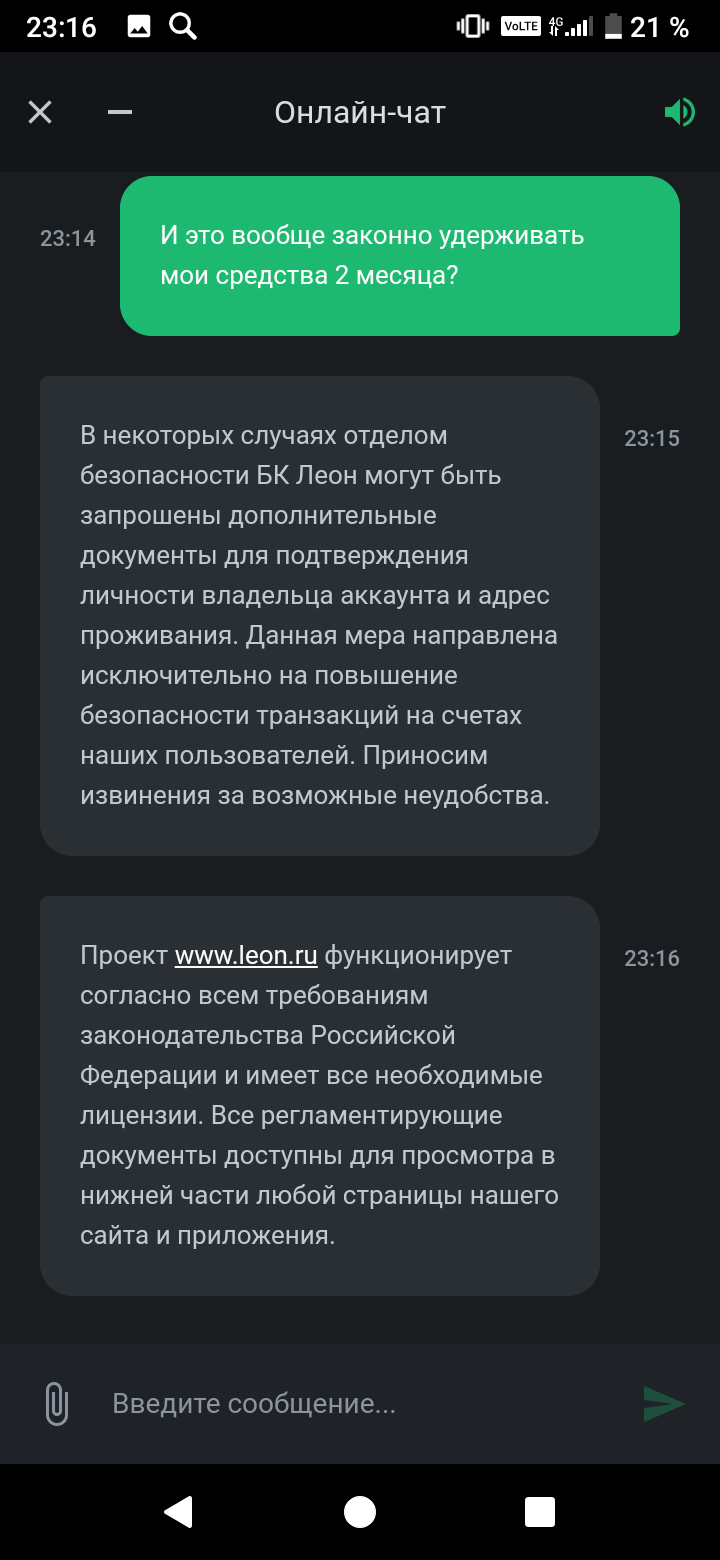This screenshot has width=720, height=1560.
Task: Mute the chat sound
Action: tap(679, 112)
